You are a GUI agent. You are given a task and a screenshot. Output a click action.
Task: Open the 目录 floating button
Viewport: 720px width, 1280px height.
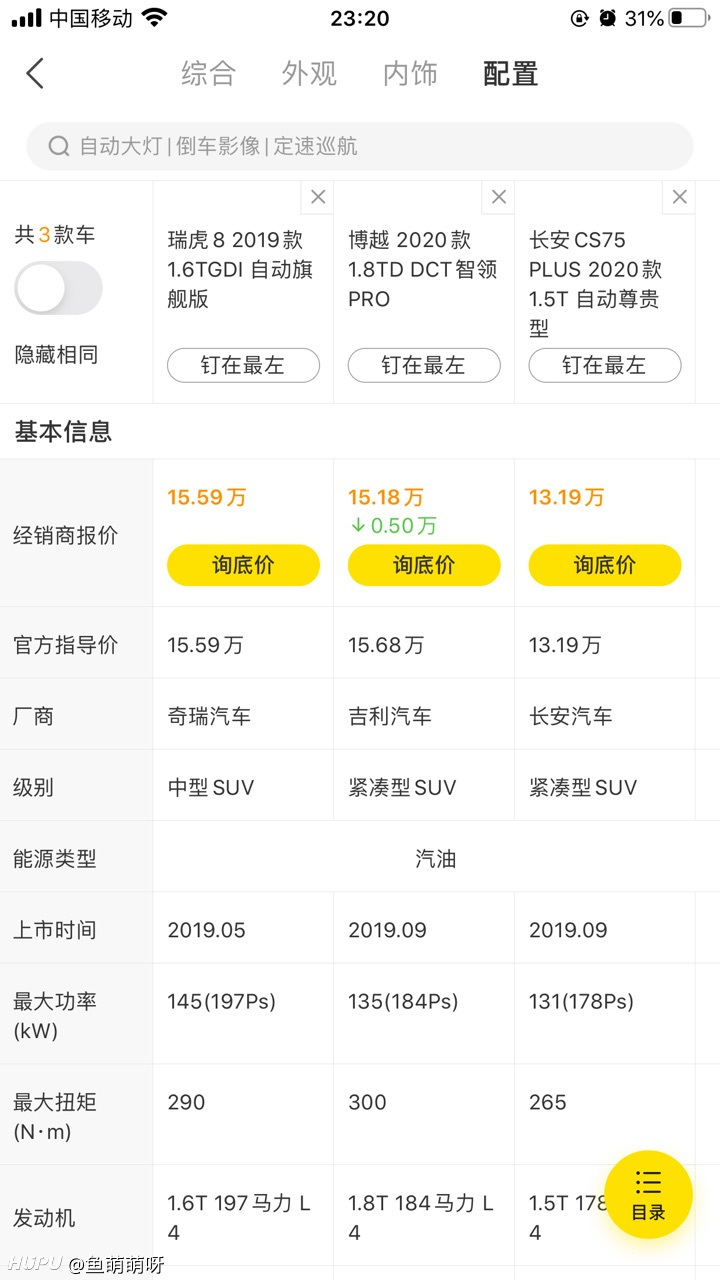[x=648, y=1194]
